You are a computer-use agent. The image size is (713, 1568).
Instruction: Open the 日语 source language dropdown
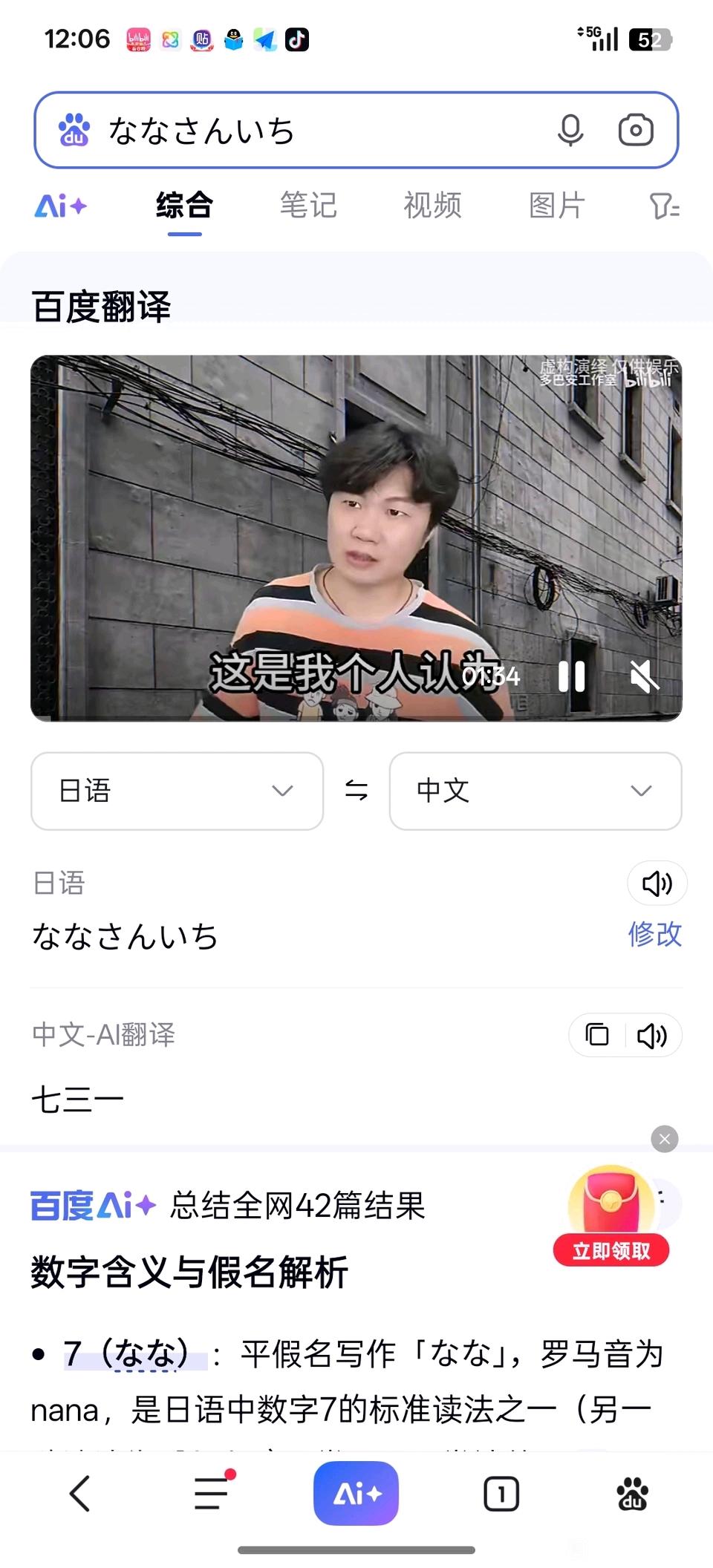(177, 791)
